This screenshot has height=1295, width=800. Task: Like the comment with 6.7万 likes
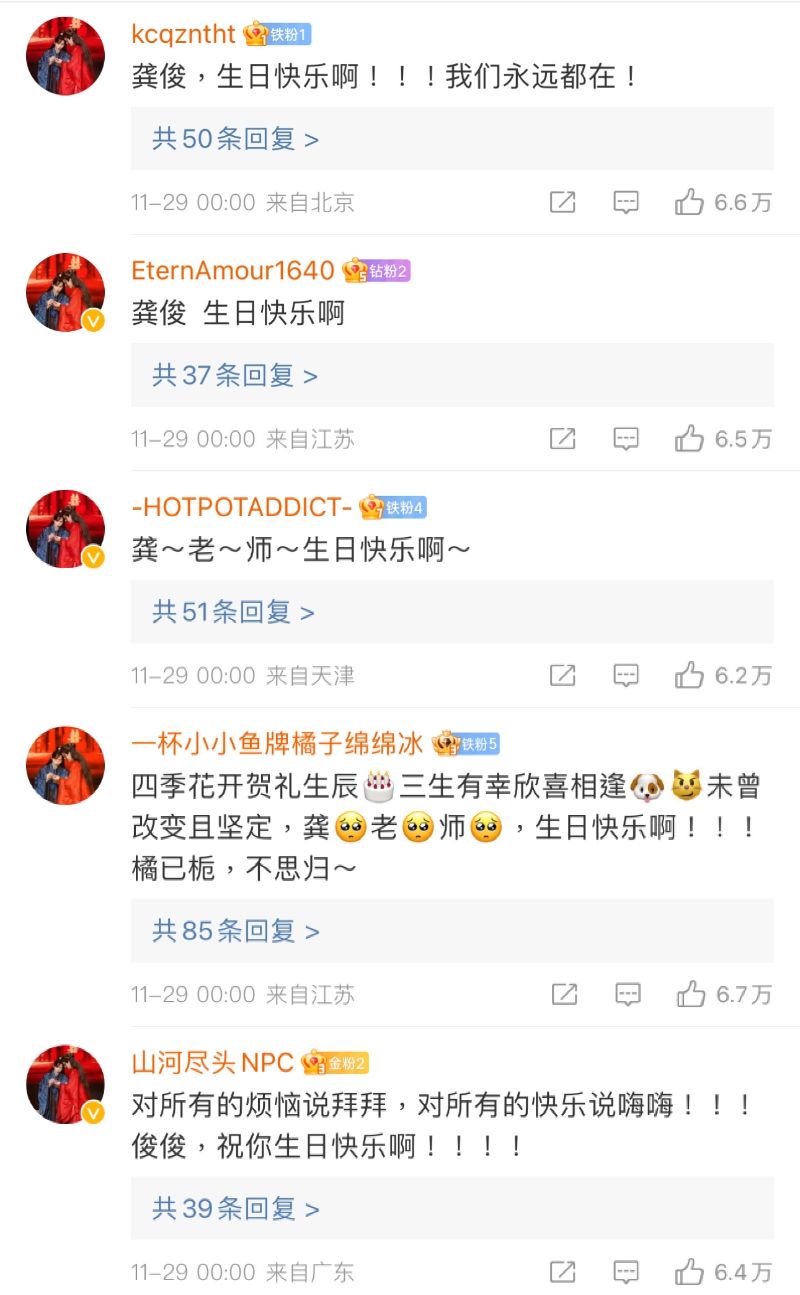(x=691, y=995)
